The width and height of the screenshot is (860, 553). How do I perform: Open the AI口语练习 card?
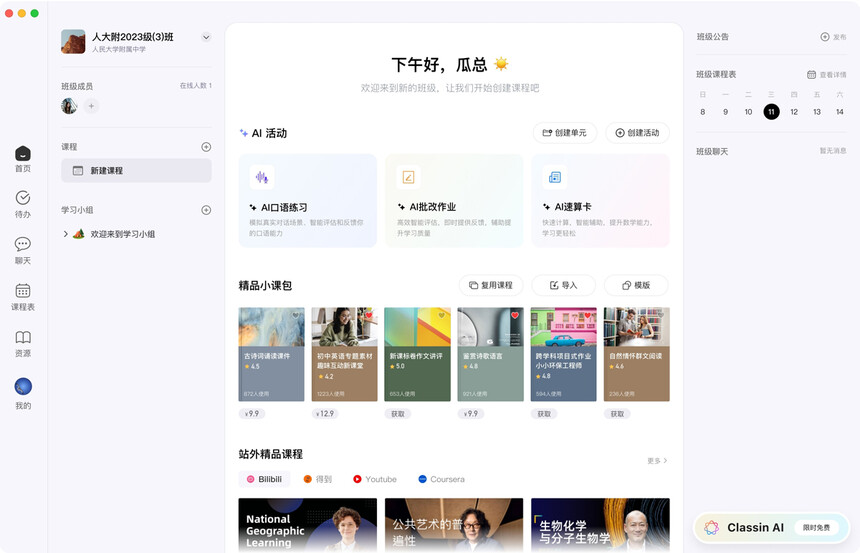click(308, 200)
